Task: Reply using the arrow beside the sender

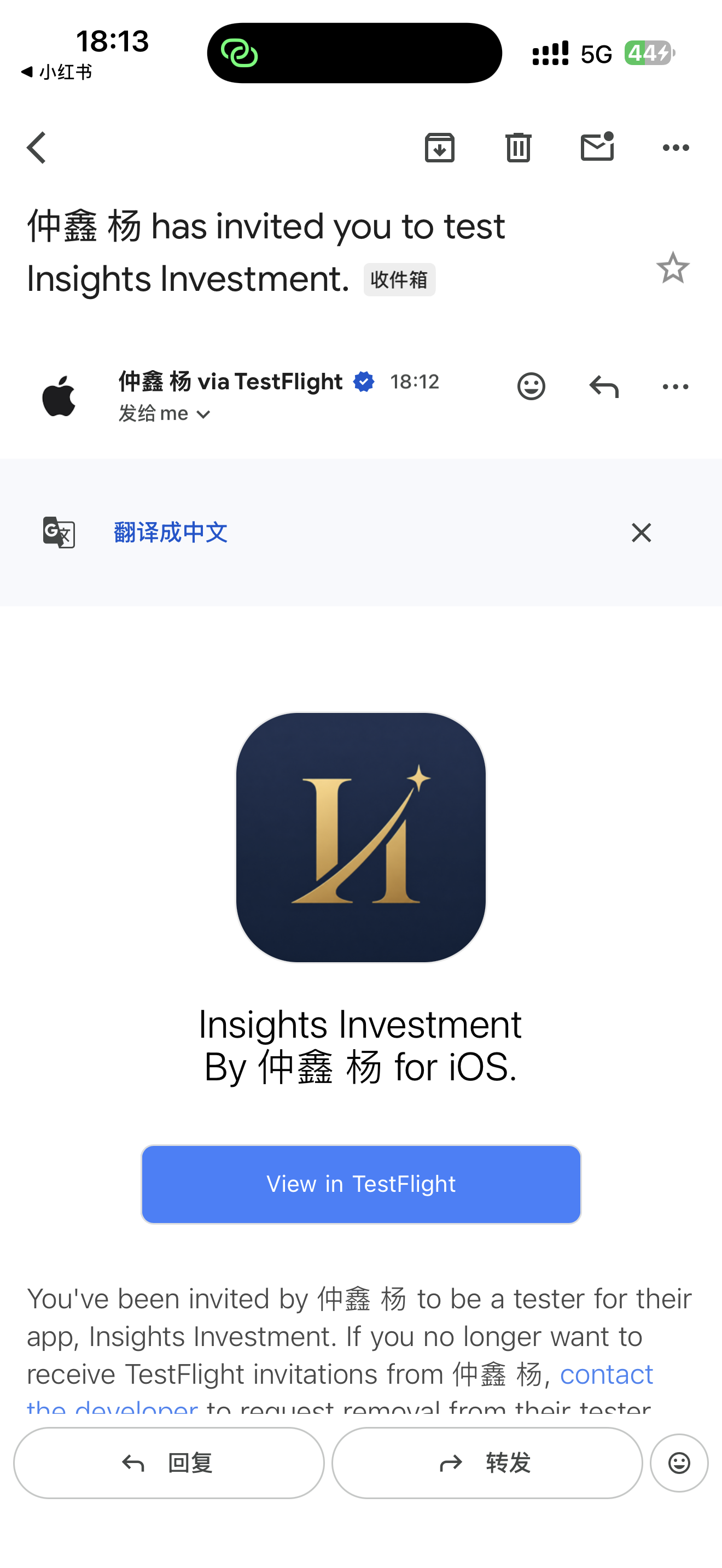Action: coord(604,387)
